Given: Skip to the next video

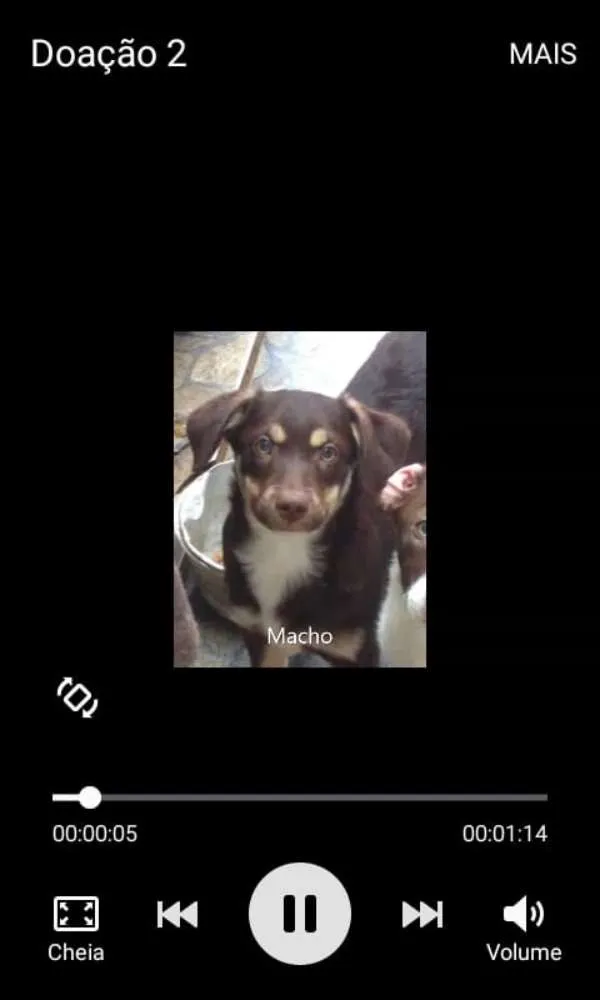Looking at the screenshot, I should (x=422, y=914).
